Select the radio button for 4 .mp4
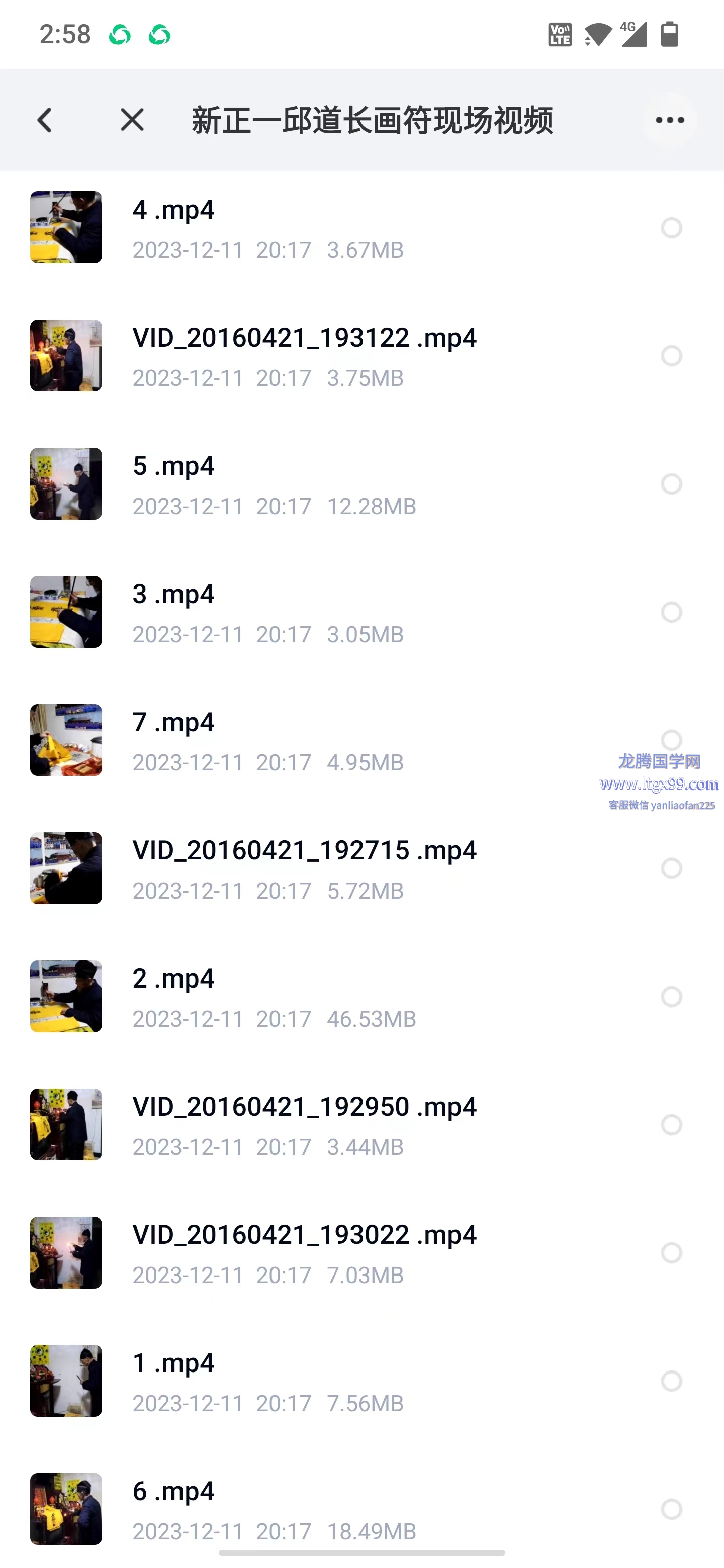Screen dimensions: 724x1568 point(671,228)
